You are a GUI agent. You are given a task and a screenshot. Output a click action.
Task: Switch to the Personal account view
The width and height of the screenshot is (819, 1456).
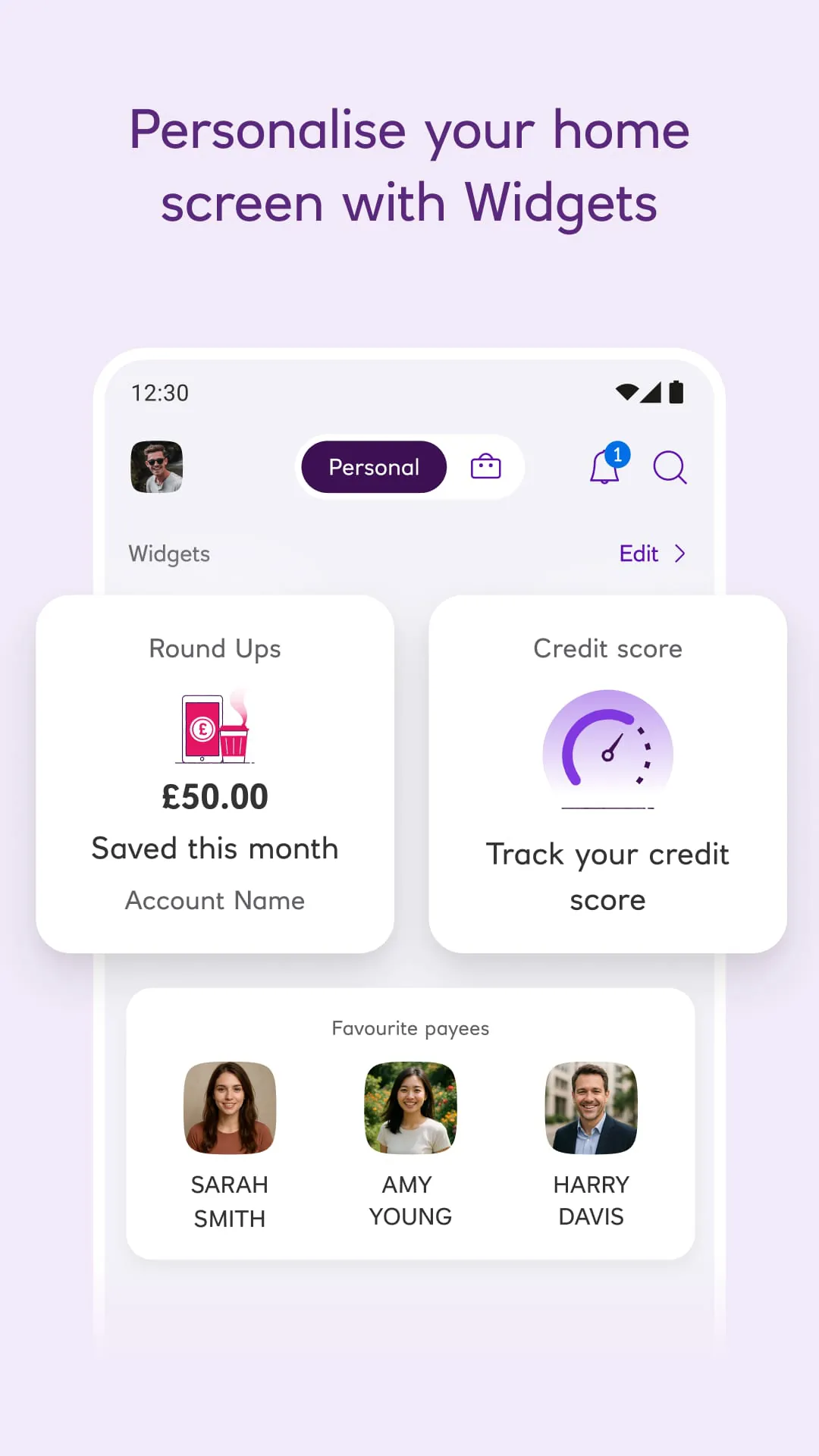[x=373, y=467]
